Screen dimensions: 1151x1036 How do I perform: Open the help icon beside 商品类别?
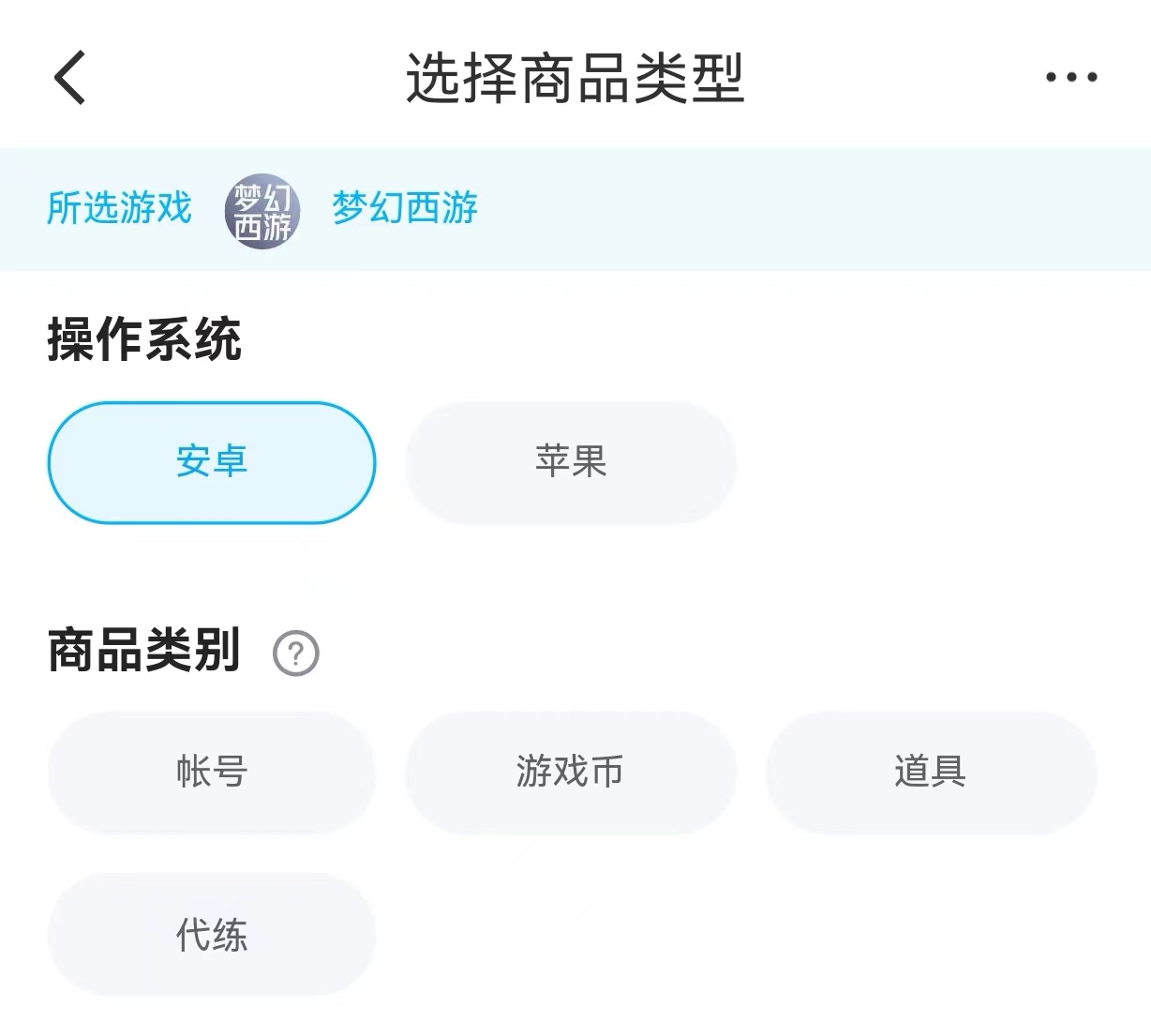[296, 653]
